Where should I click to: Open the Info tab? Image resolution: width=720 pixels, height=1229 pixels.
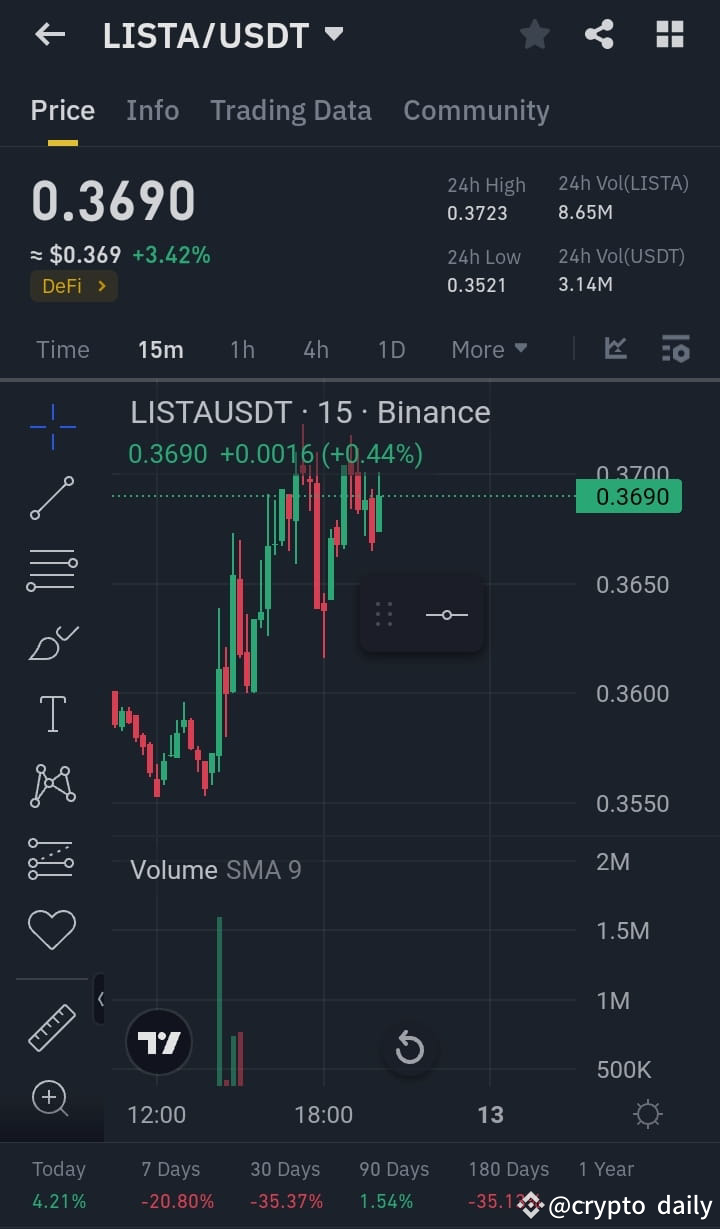(x=152, y=110)
